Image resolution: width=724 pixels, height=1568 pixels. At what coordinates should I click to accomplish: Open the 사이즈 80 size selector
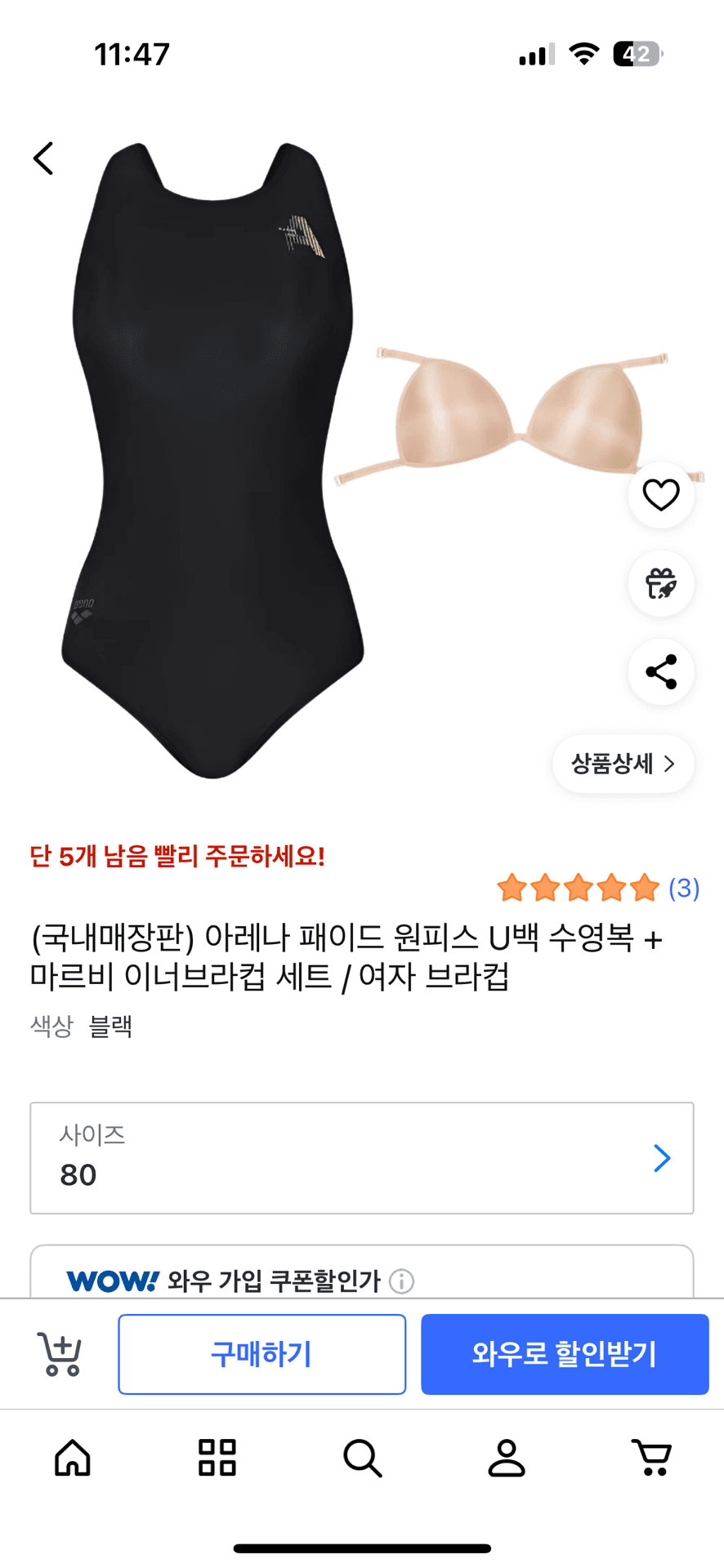(361, 1157)
